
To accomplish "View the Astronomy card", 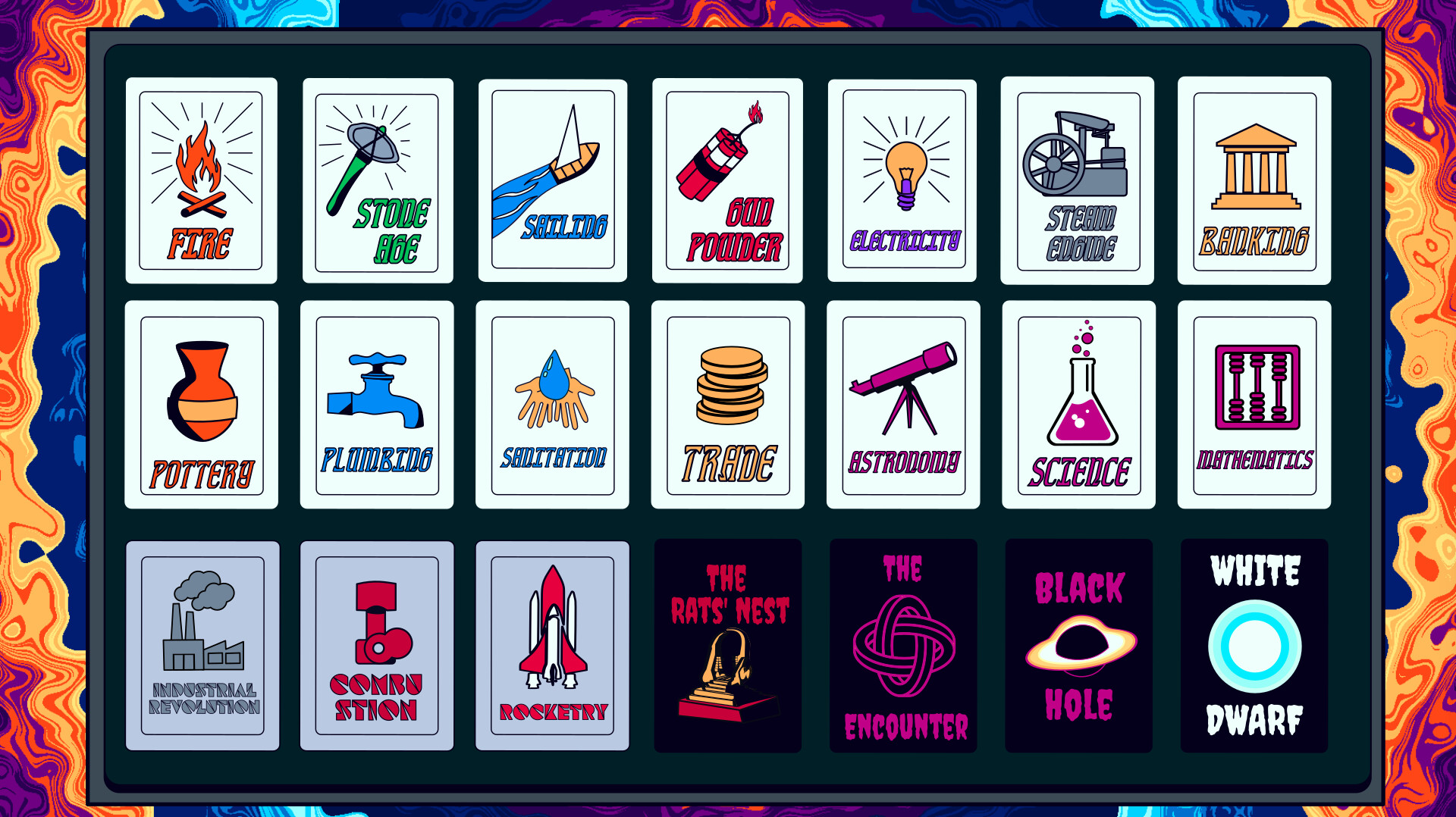I will (x=903, y=405).
